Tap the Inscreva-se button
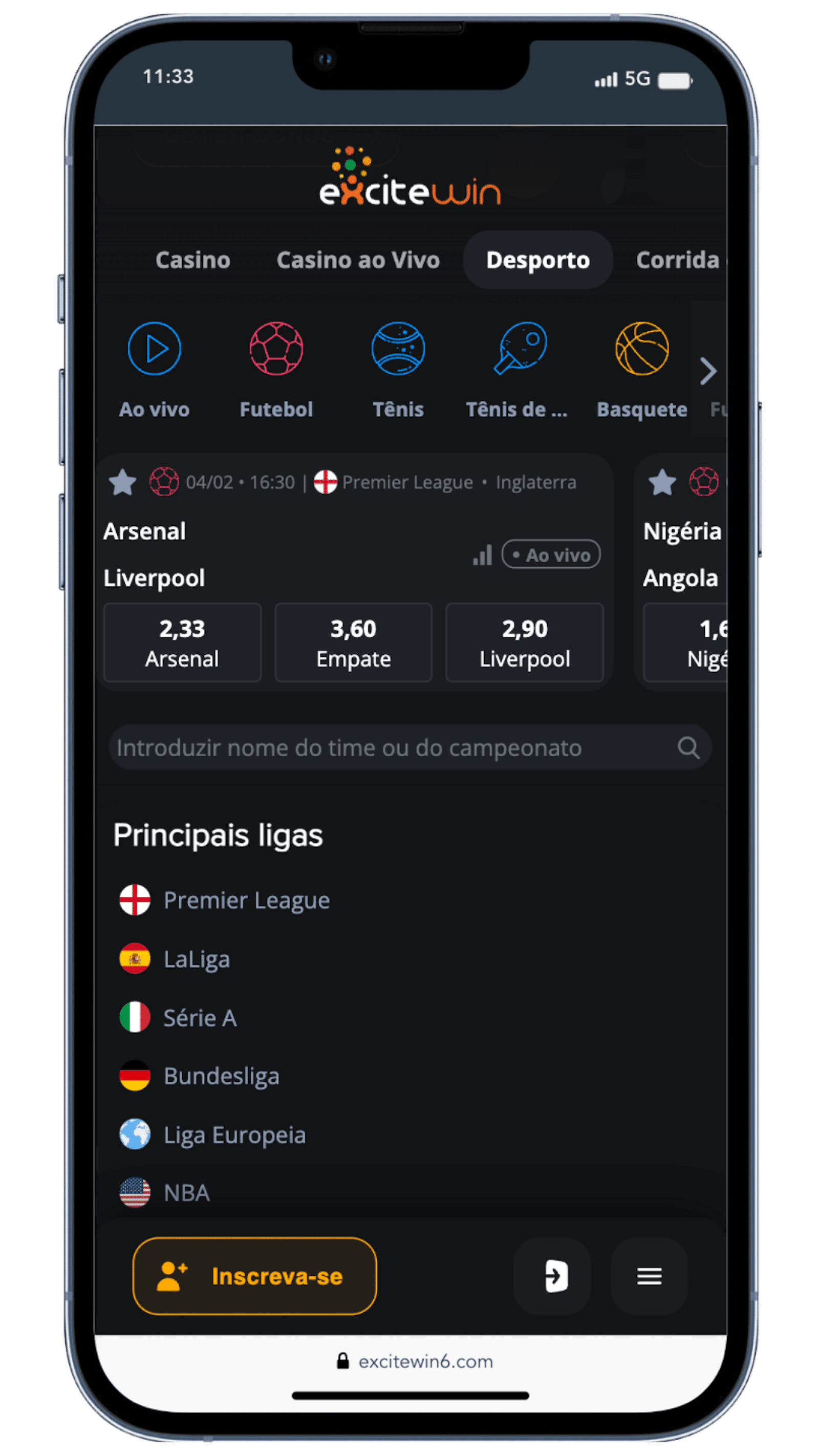819x1456 pixels. pos(254,1276)
